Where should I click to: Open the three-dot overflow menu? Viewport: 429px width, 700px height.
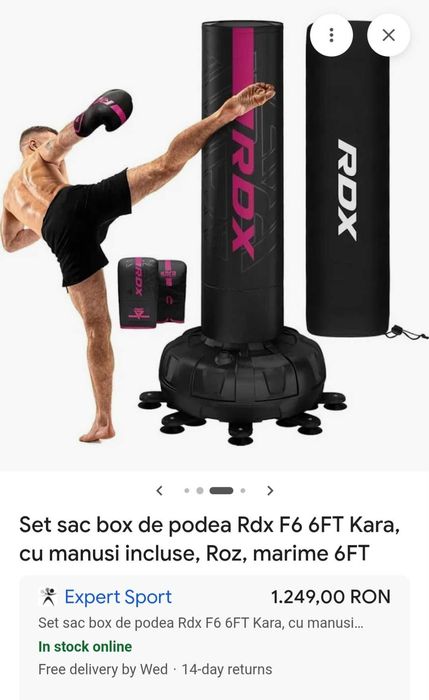(x=331, y=35)
